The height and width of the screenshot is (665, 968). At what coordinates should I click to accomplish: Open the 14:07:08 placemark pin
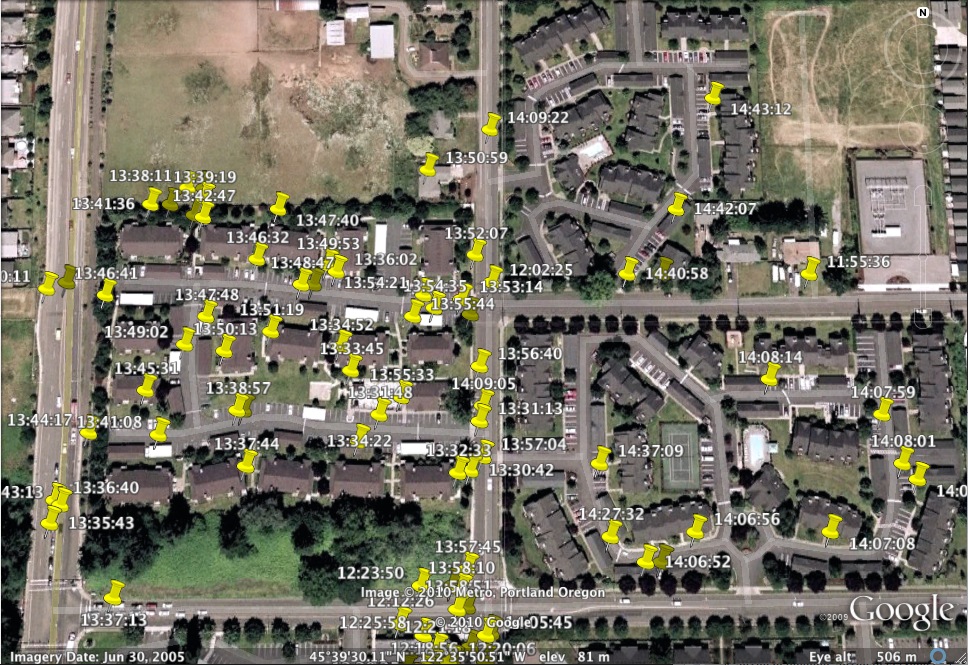[x=832, y=526]
